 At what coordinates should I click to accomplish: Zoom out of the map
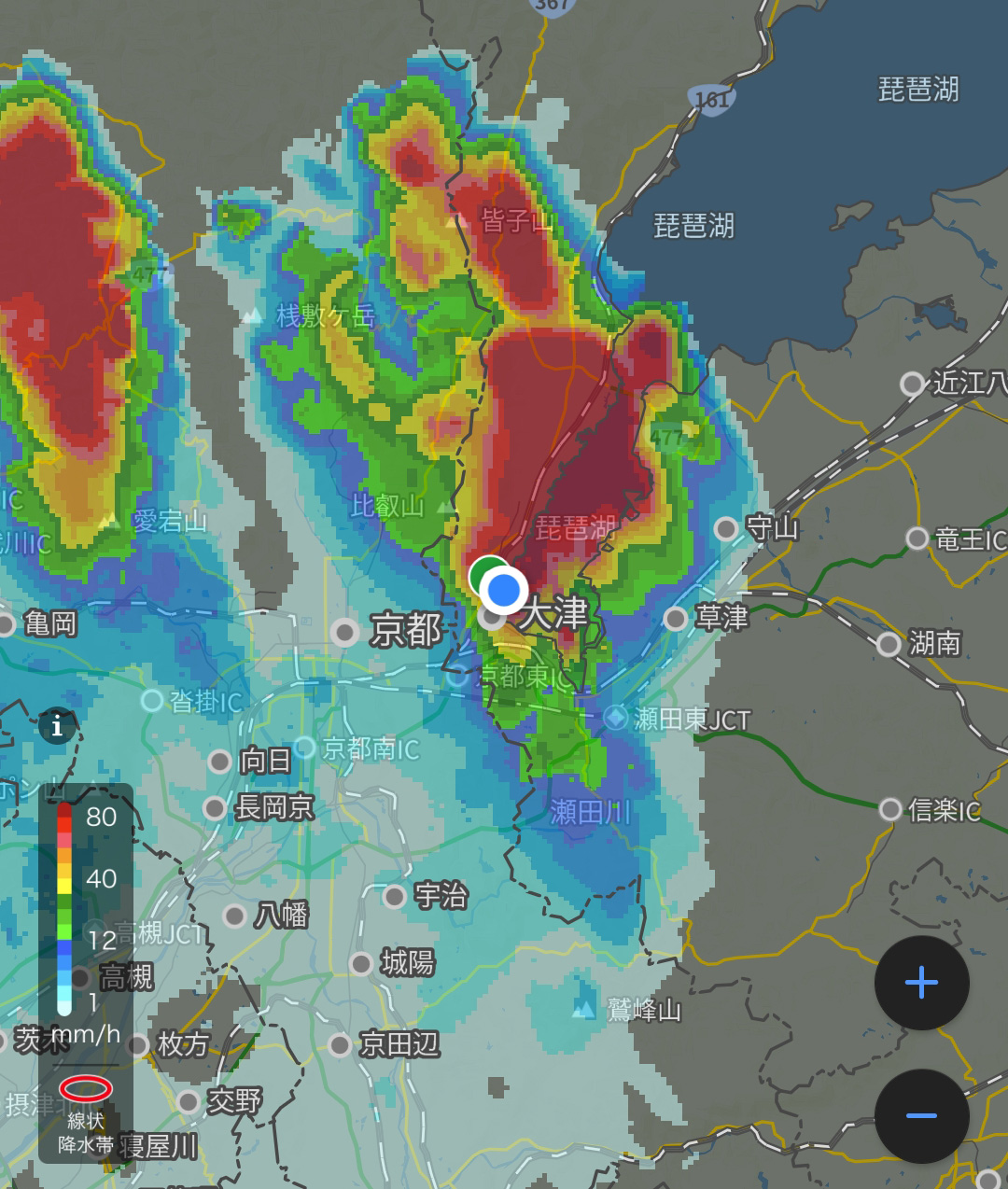[921, 1116]
